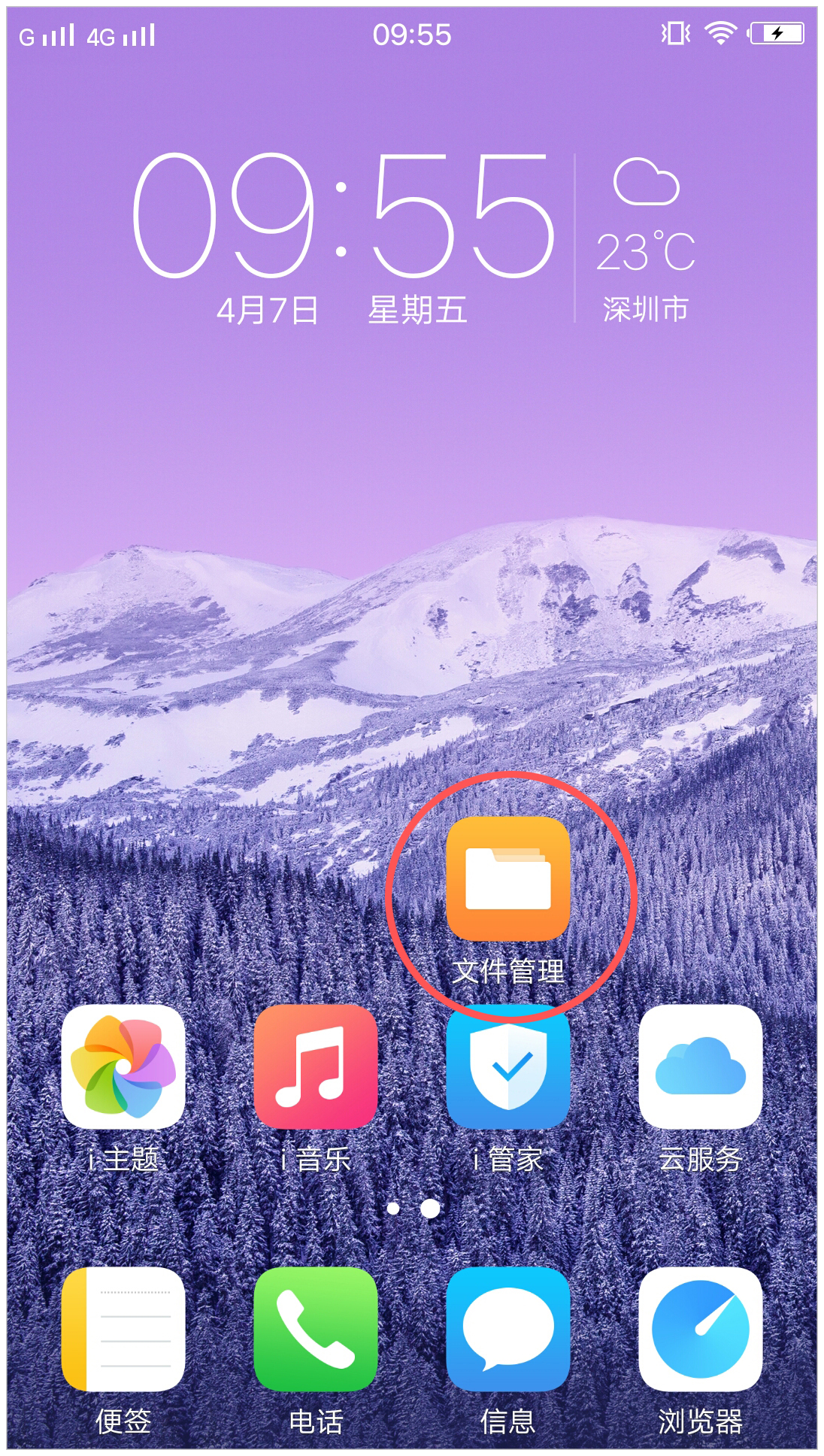This screenshot has width=824, height=1456.
Task: Open the 电话 phone dialer
Action: [316, 1330]
